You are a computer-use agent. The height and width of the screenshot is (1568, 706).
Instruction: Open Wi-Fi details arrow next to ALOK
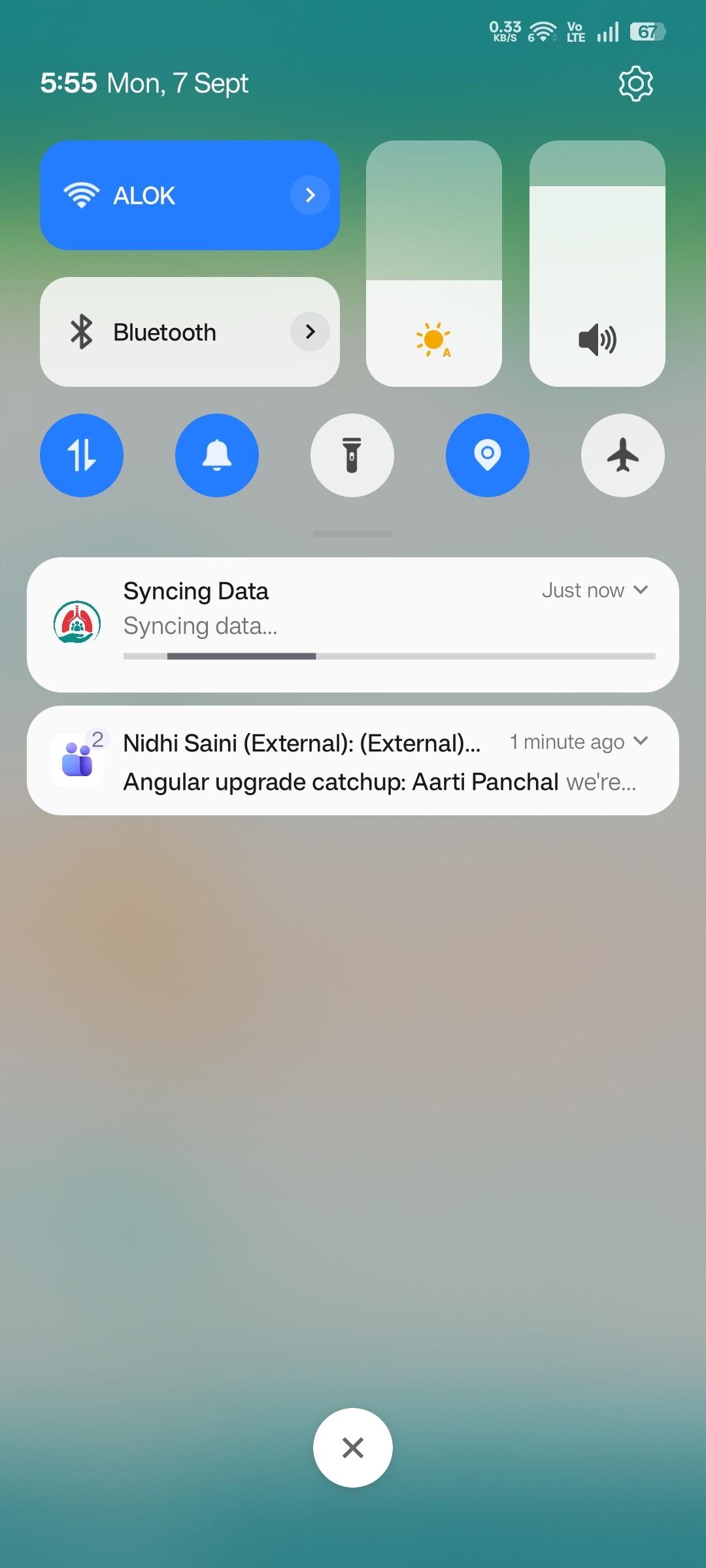310,195
